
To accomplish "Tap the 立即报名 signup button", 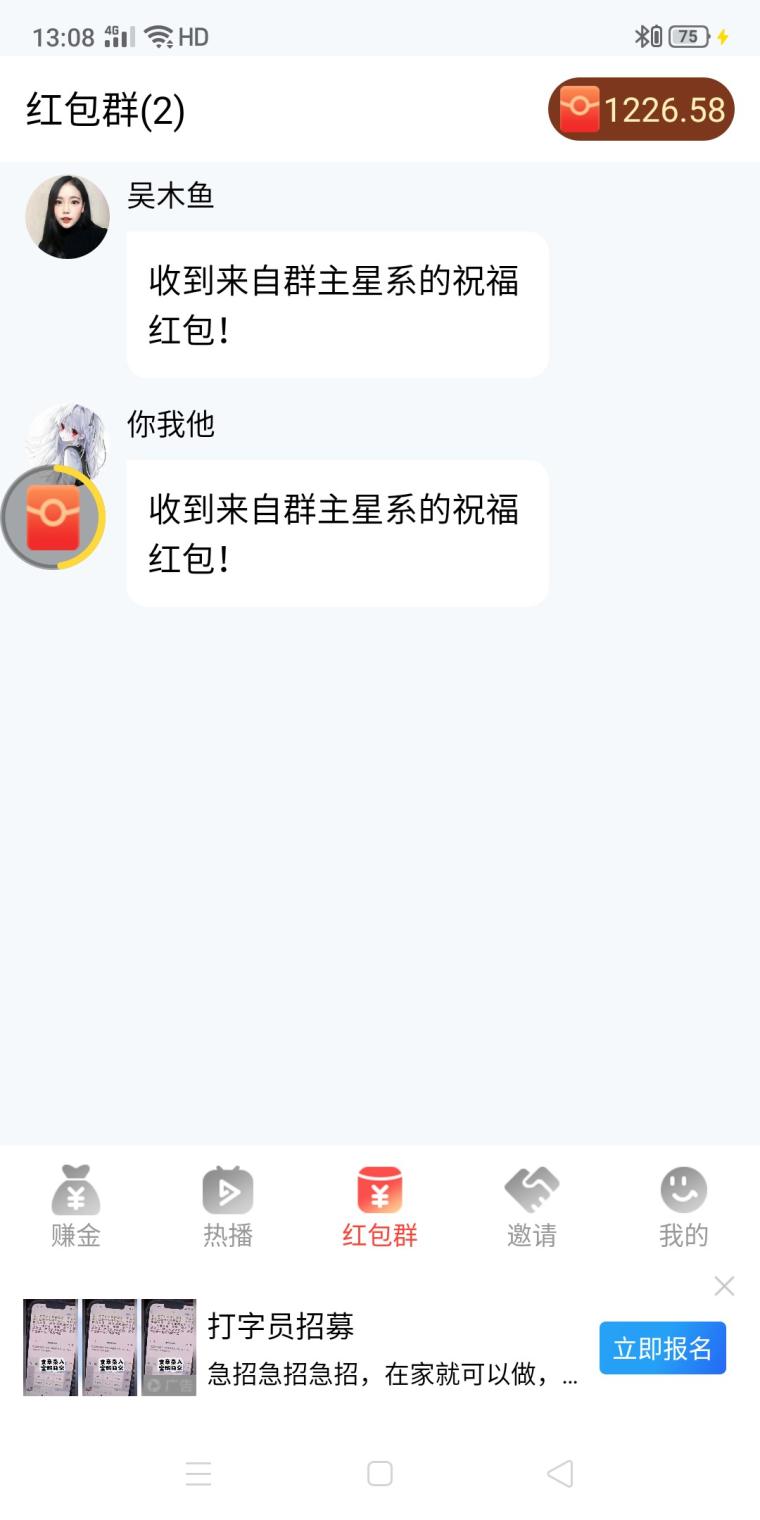I will (x=663, y=1349).
